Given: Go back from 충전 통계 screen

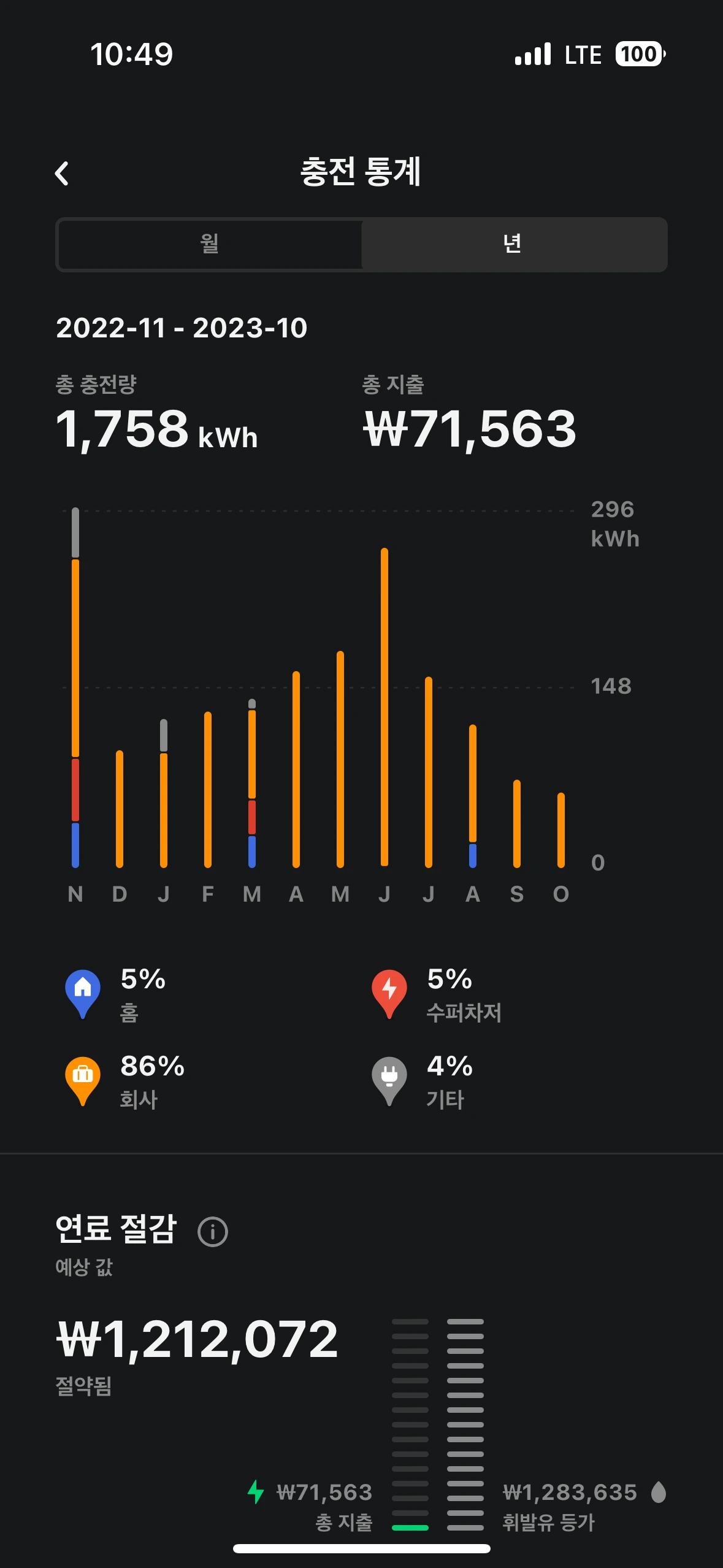Looking at the screenshot, I should coord(62,174).
